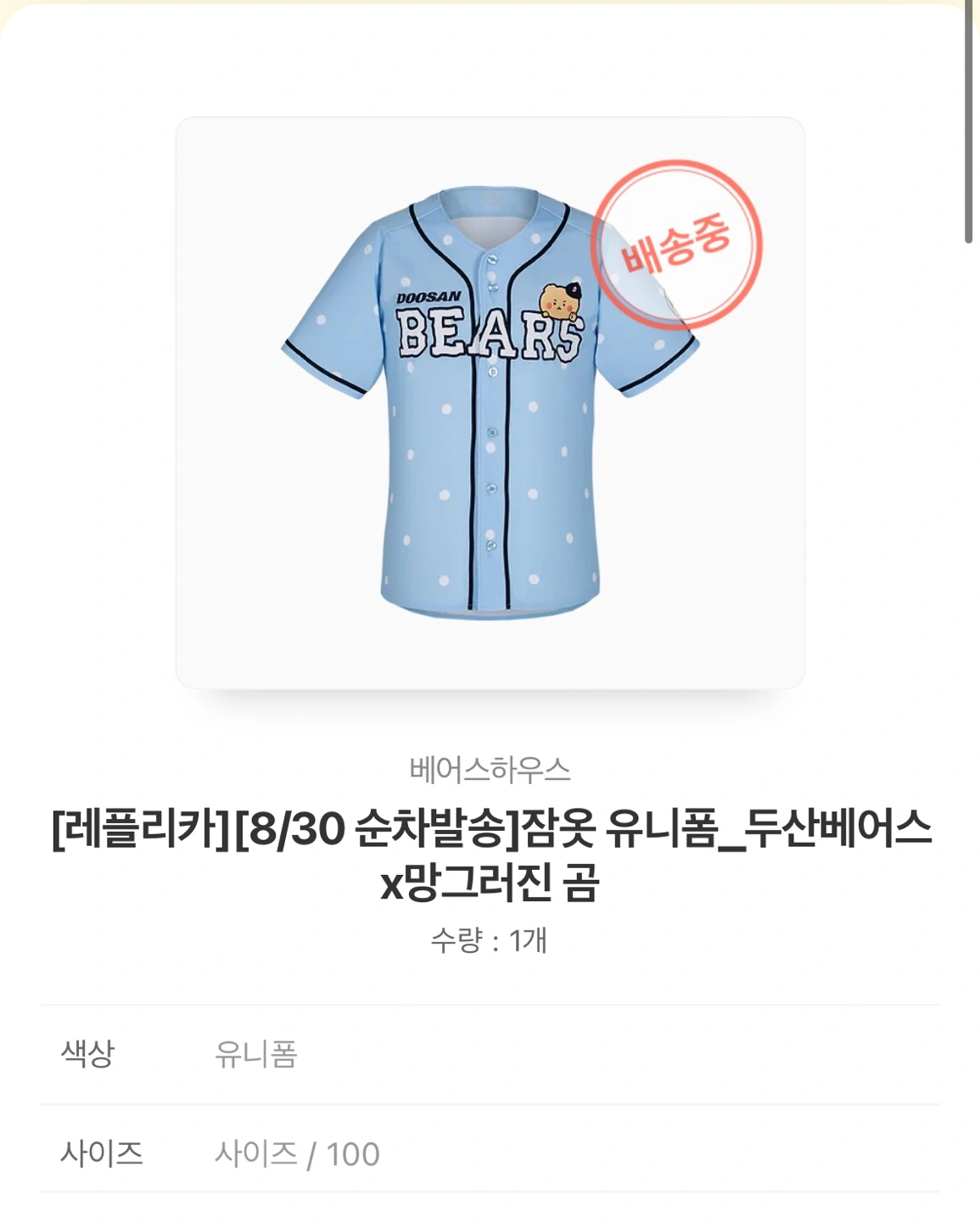
Task: Open the Doosan Bears pajama uniform image
Action: pyautogui.click(x=490, y=403)
